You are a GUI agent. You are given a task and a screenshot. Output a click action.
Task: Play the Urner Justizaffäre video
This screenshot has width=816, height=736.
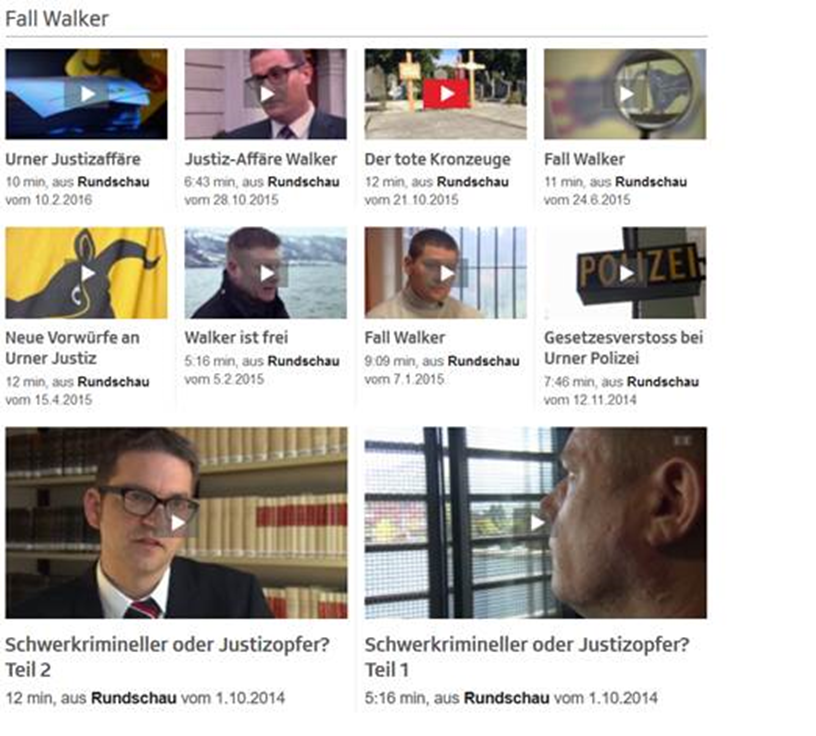click(87, 94)
